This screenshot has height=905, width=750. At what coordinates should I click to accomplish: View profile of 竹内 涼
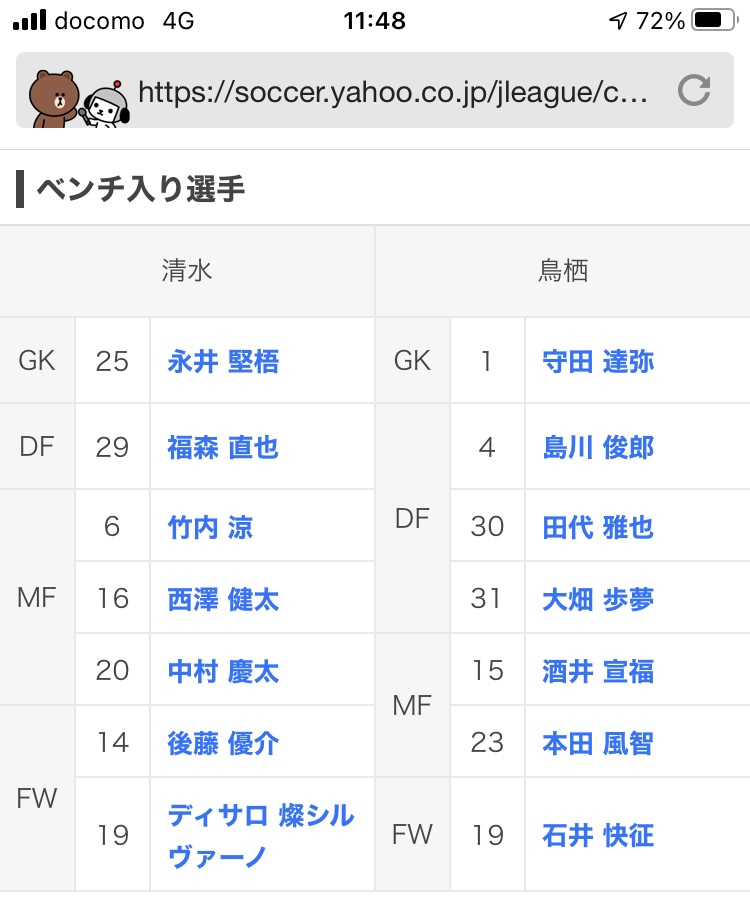(210, 526)
